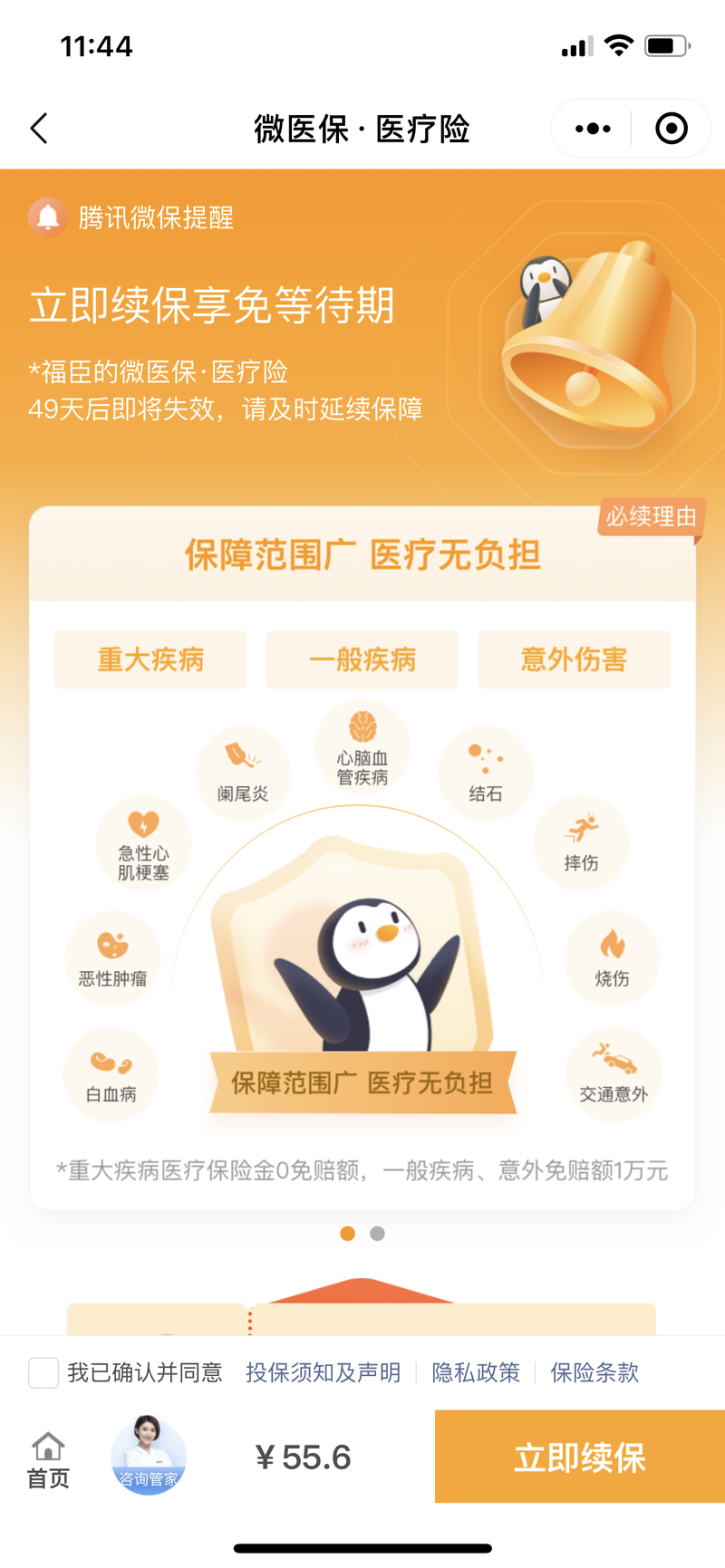The width and height of the screenshot is (725, 1568).
Task: Select the 意外伤害 category
Action: [574, 659]
